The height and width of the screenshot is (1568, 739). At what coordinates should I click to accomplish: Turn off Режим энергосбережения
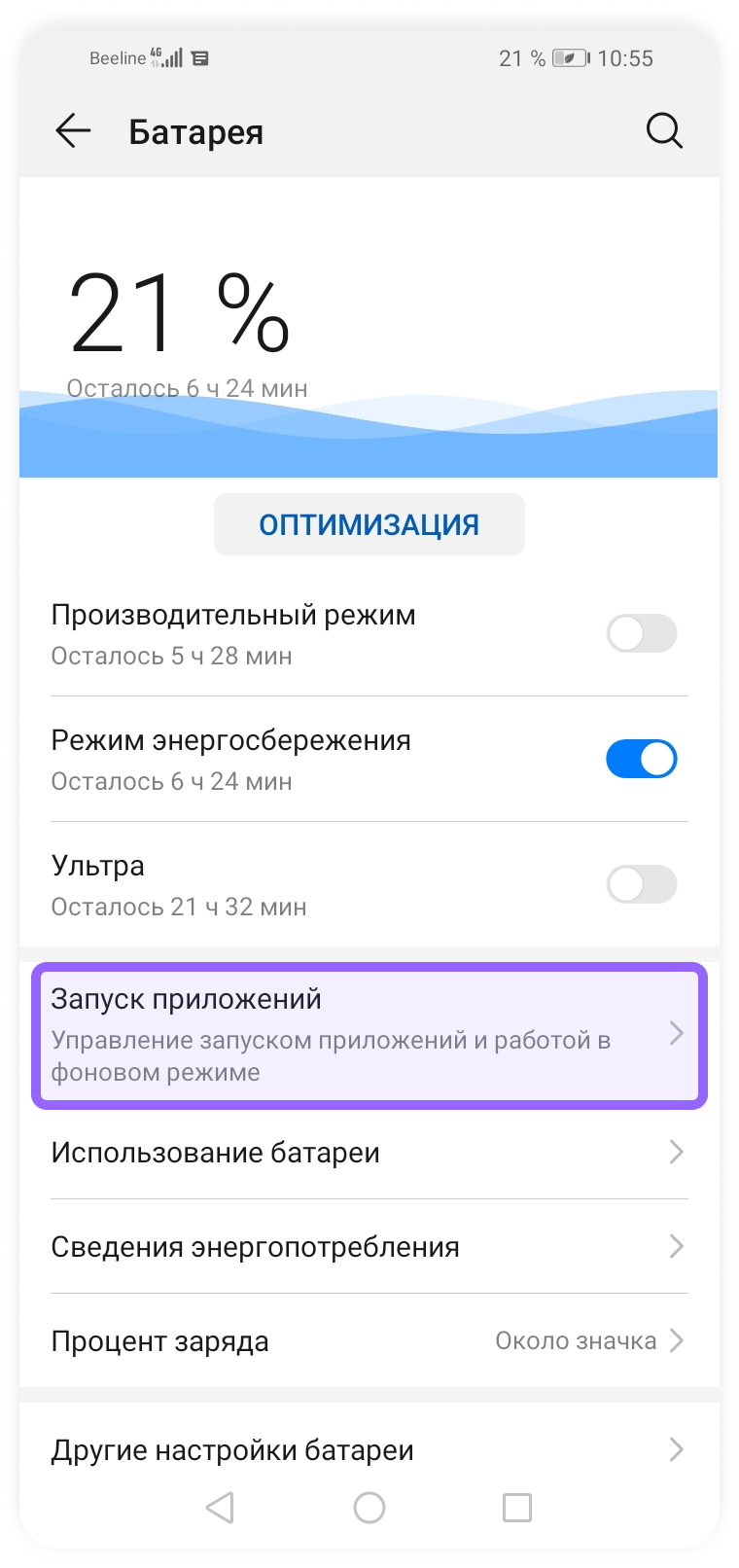(641, 759)
